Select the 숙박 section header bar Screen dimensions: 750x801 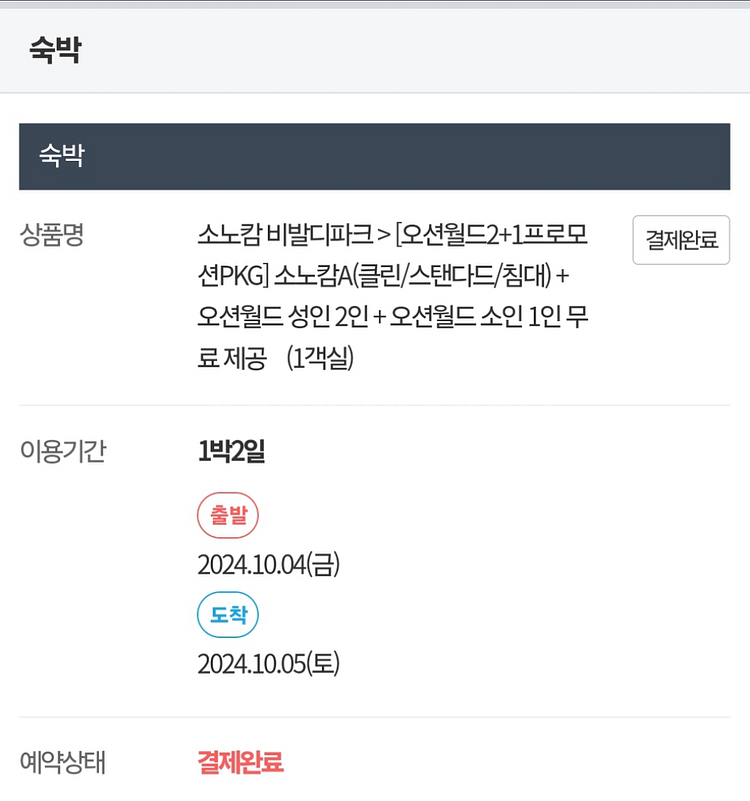pos(375,156)
